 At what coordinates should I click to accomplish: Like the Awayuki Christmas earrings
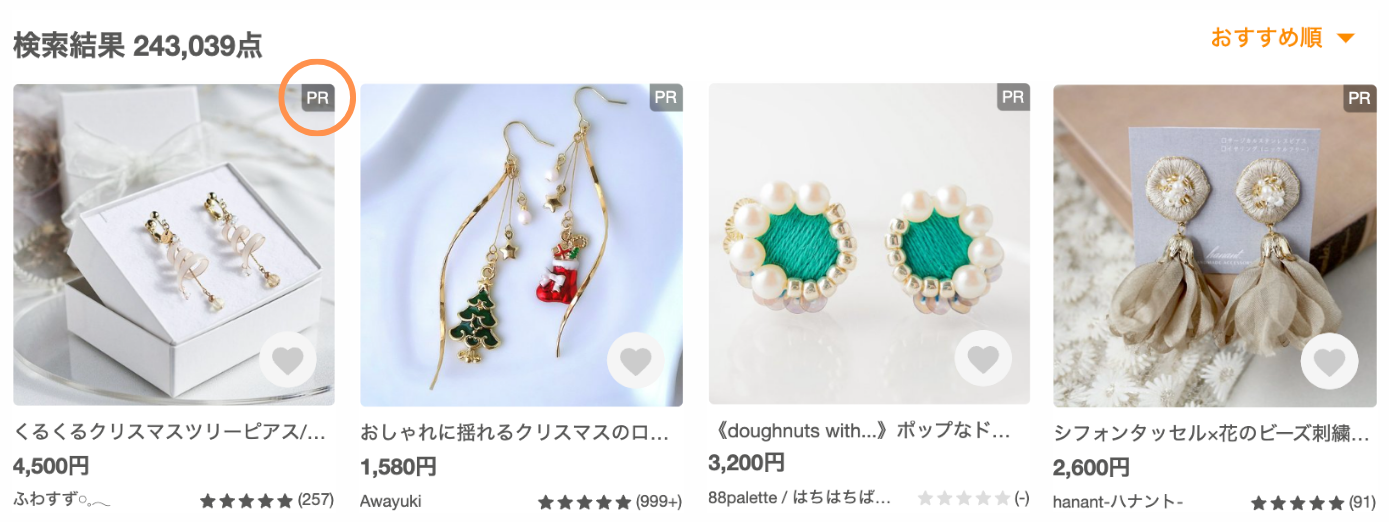click(636, 361)
